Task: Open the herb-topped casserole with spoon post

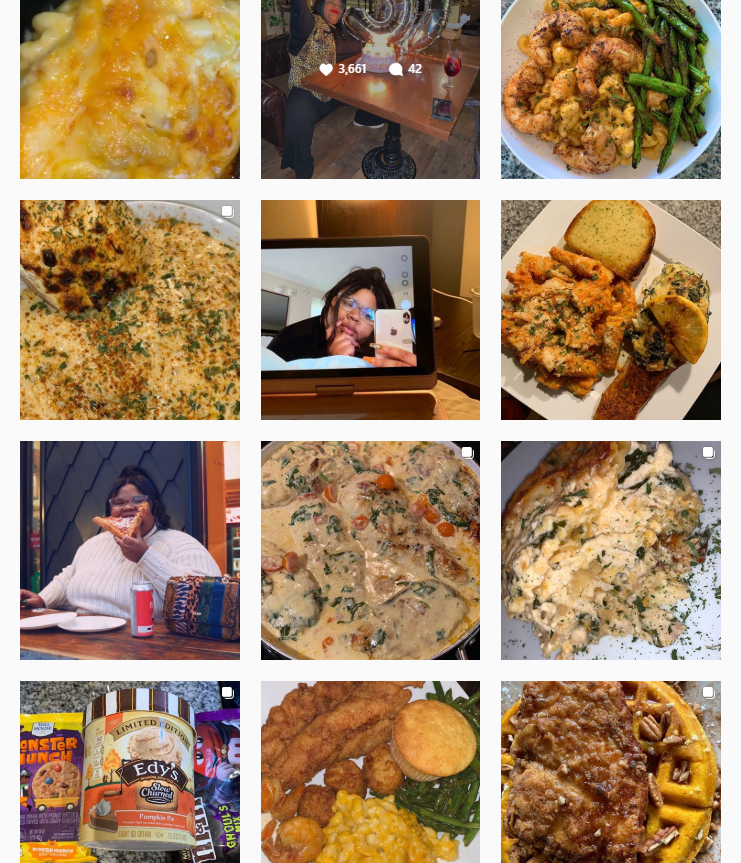Action: point(130,309)
